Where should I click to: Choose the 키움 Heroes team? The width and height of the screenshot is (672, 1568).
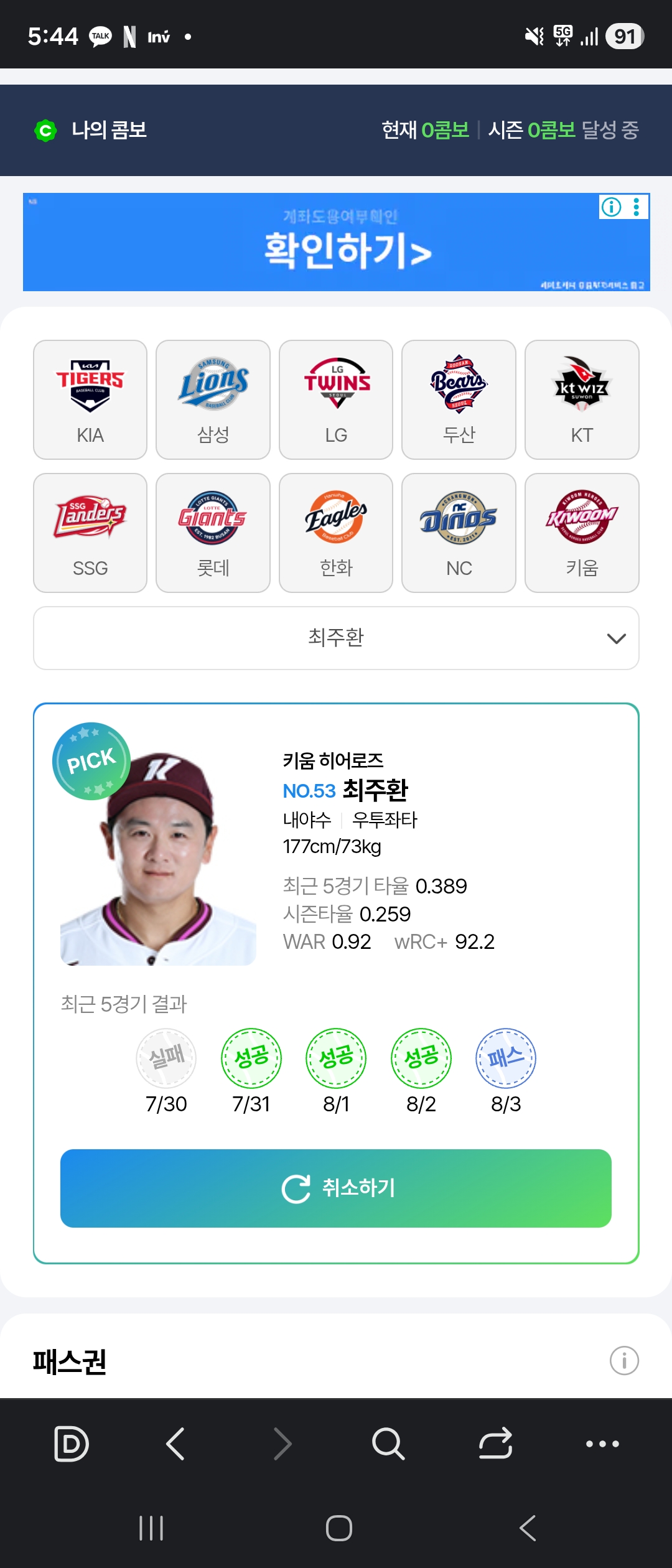click(582, 533)
